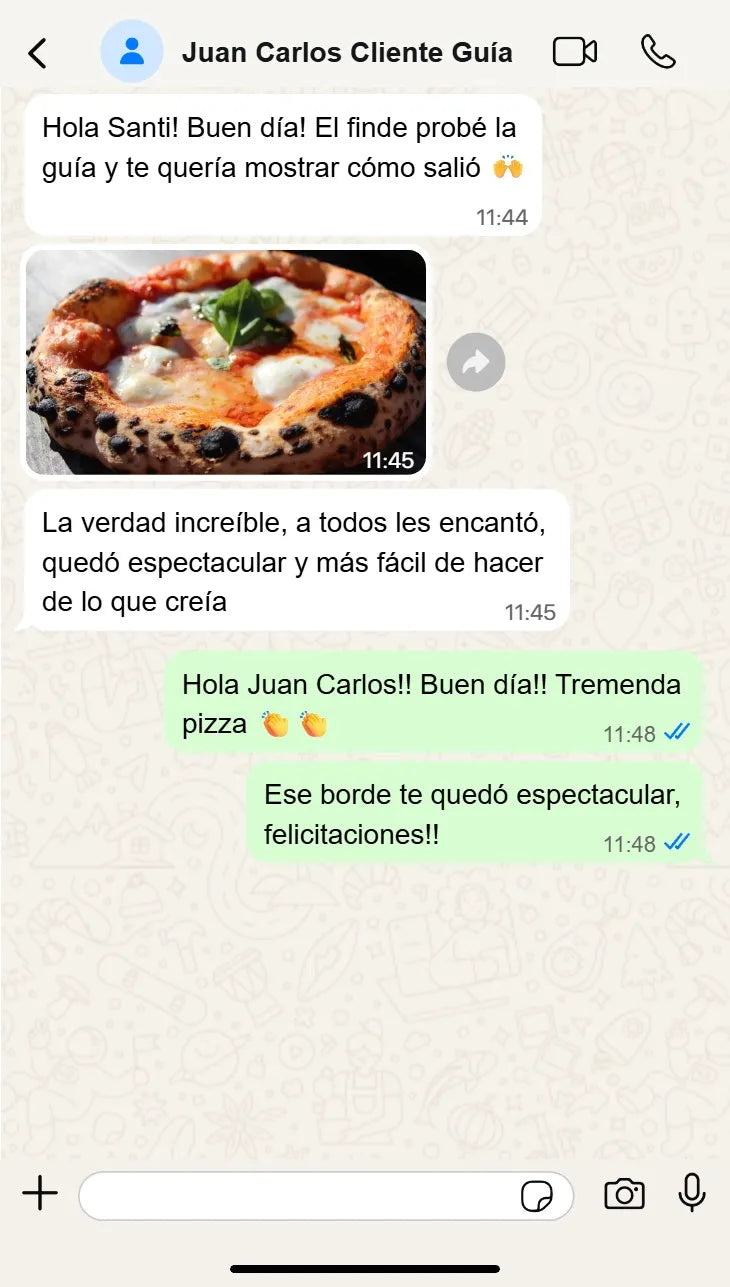The width and height of the screenshot is (730, 1287).
Task: Forward the pizza photo
Action: [475, 362]
